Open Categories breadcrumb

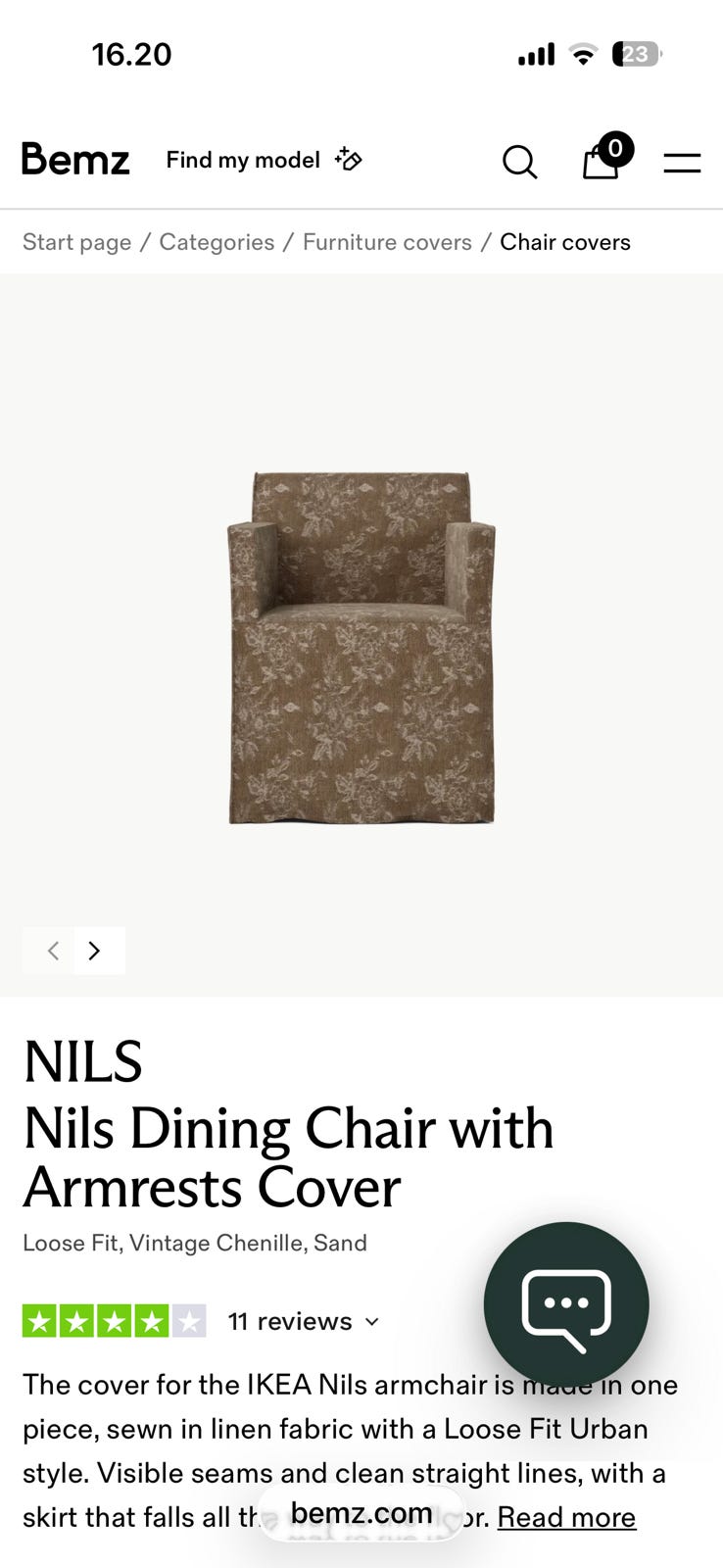217,242
